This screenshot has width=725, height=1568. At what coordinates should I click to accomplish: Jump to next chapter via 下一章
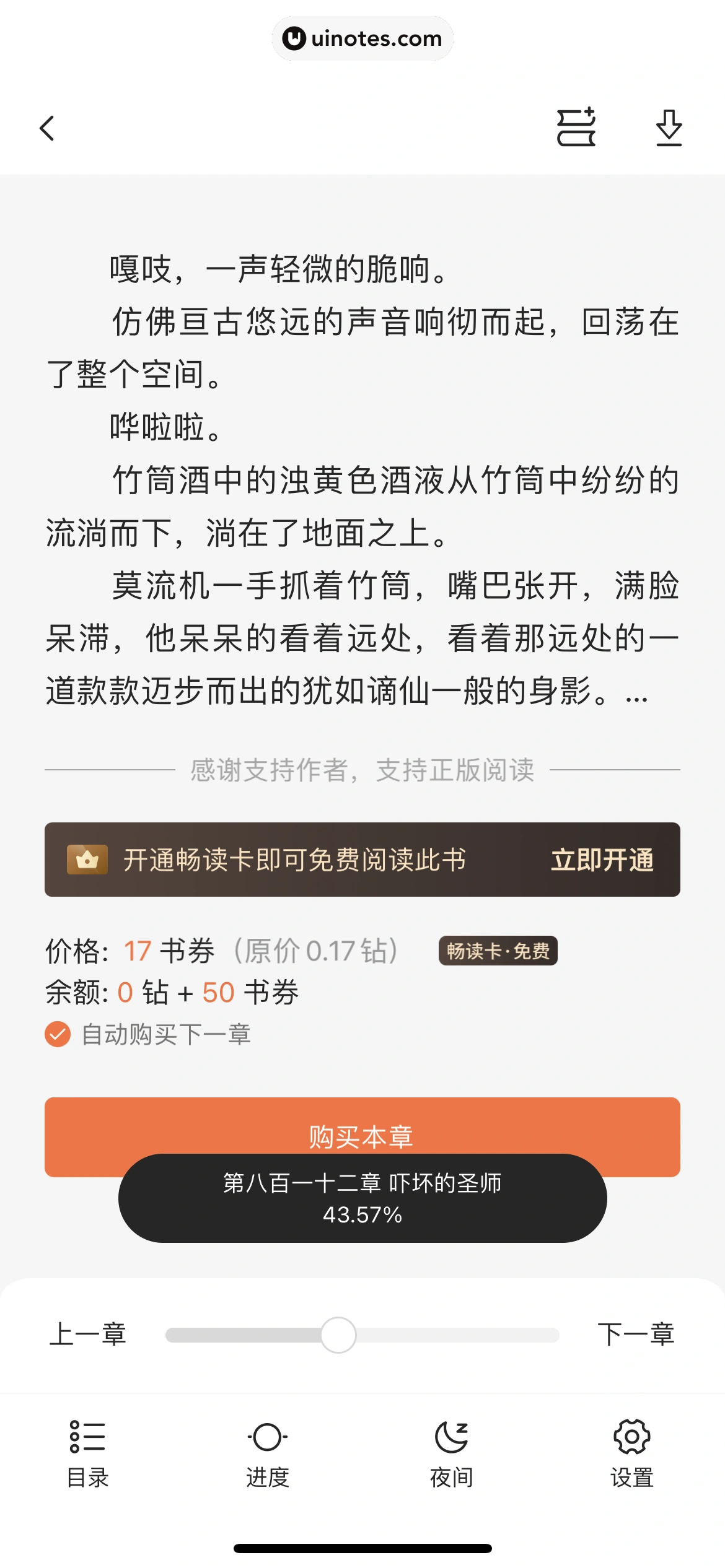click(x=636, y=1335)
